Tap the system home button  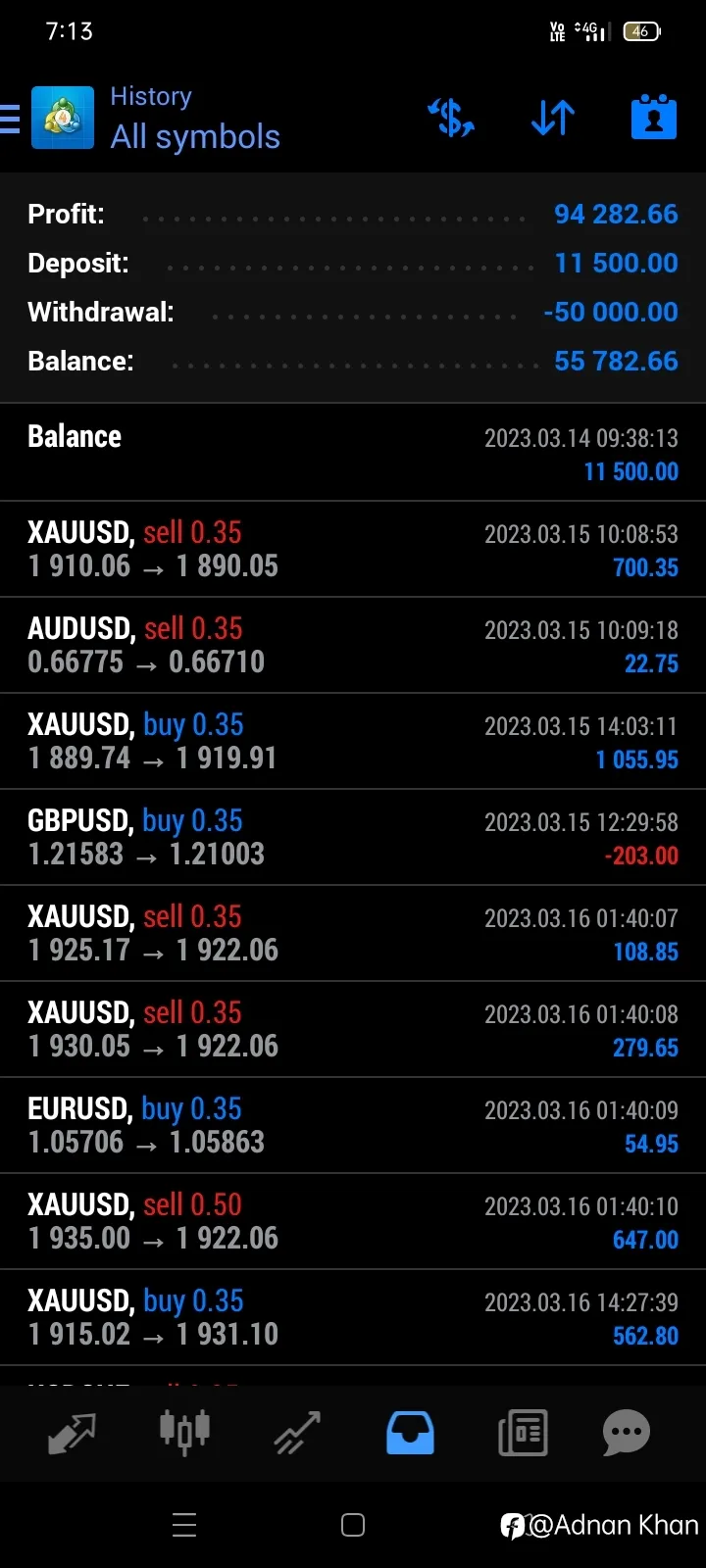point(353,1525)
